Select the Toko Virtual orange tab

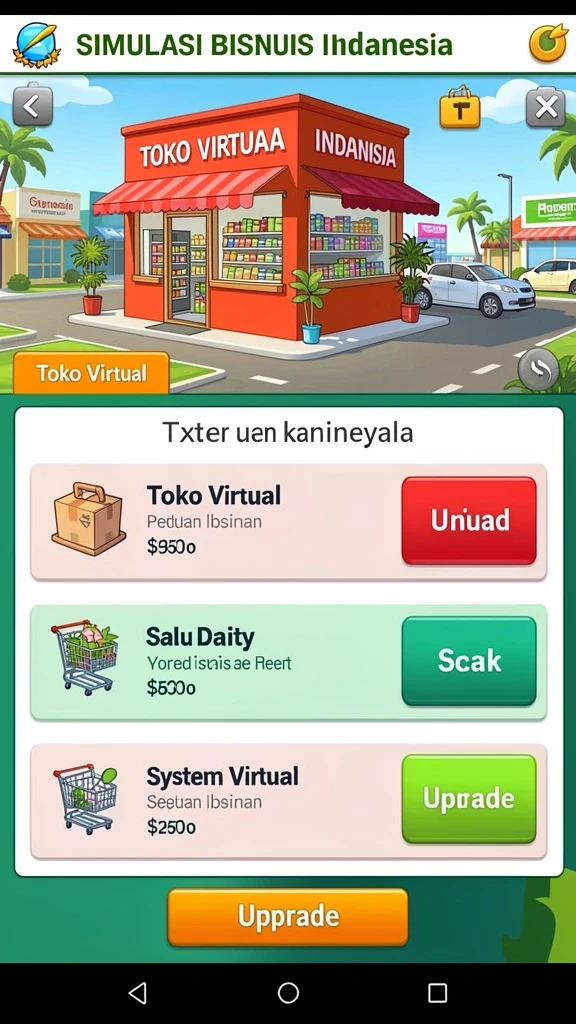pos(91,373)
